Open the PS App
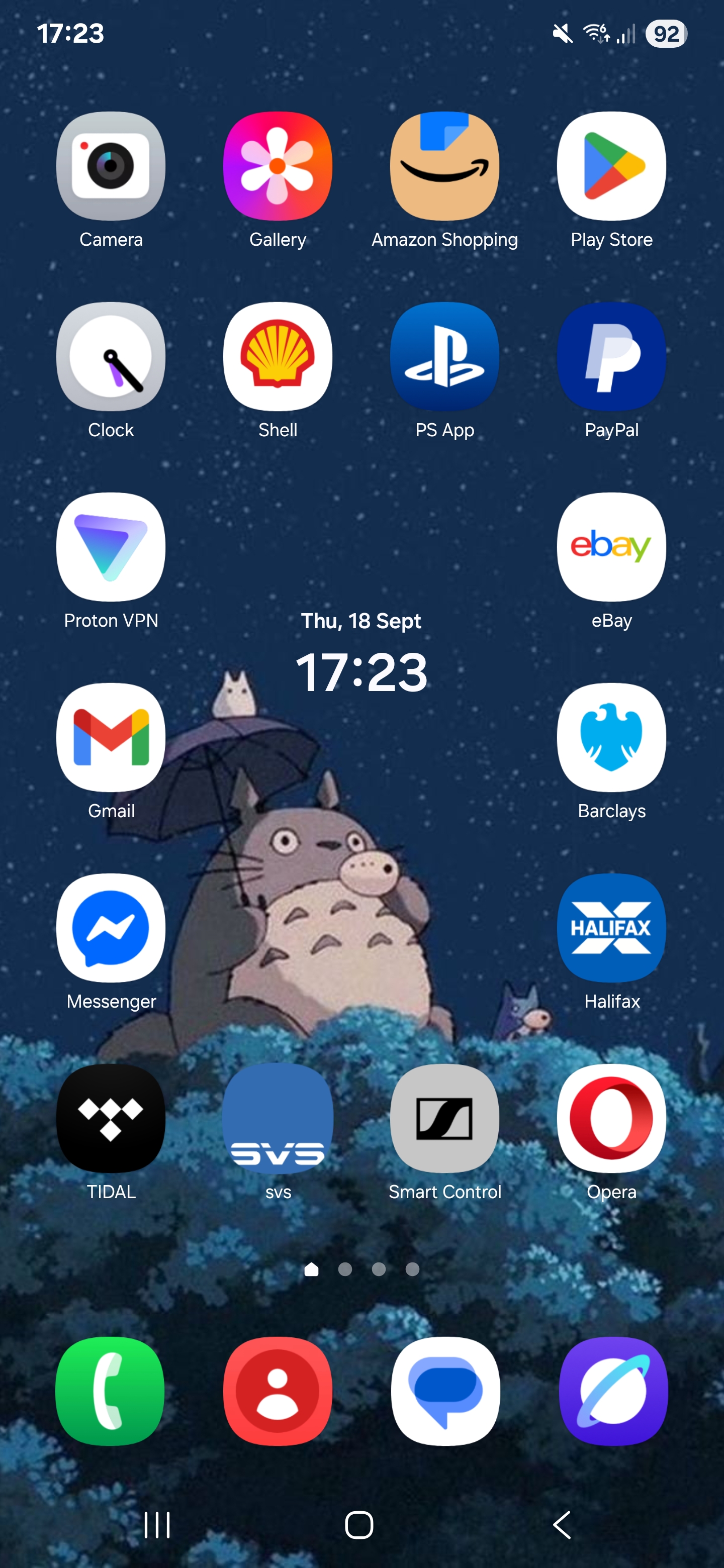The width and height of the screenshot is (724, 1568). coord(444,356)
